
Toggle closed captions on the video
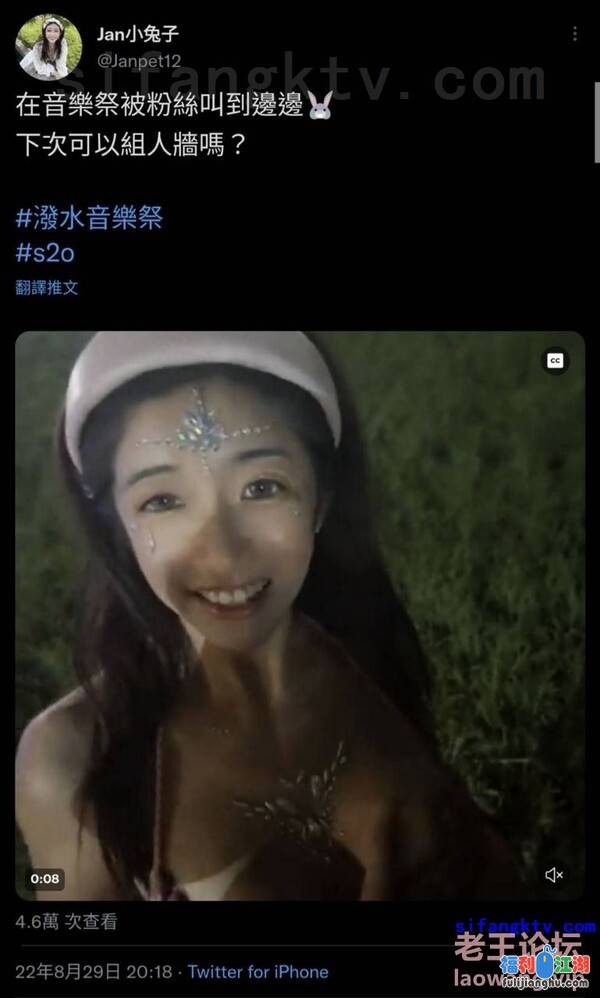[555, 361]
